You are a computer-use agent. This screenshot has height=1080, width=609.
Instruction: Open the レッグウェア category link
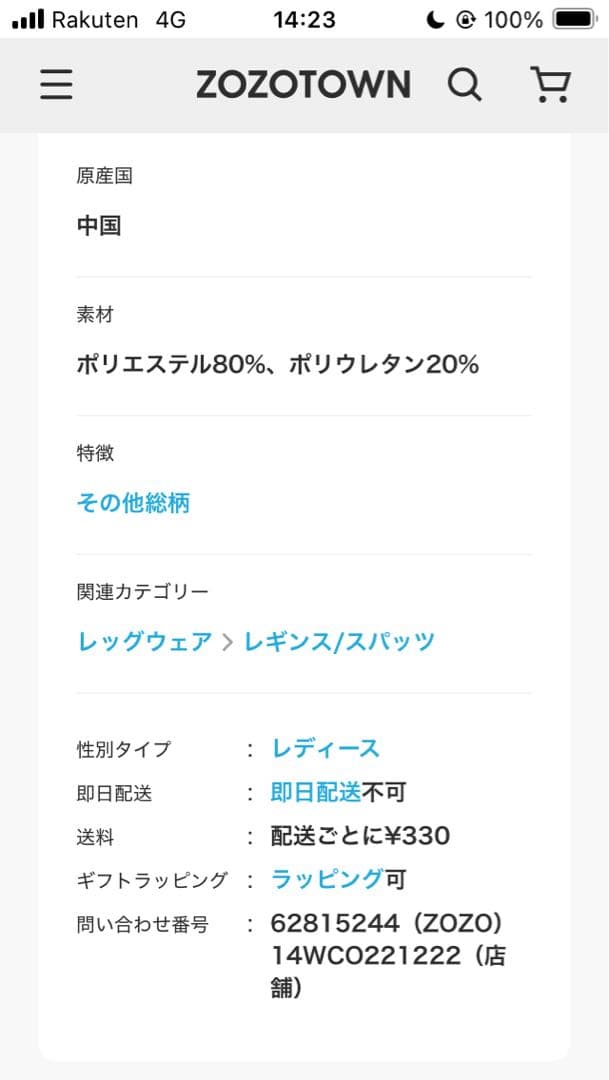click(x=145, y=641)
